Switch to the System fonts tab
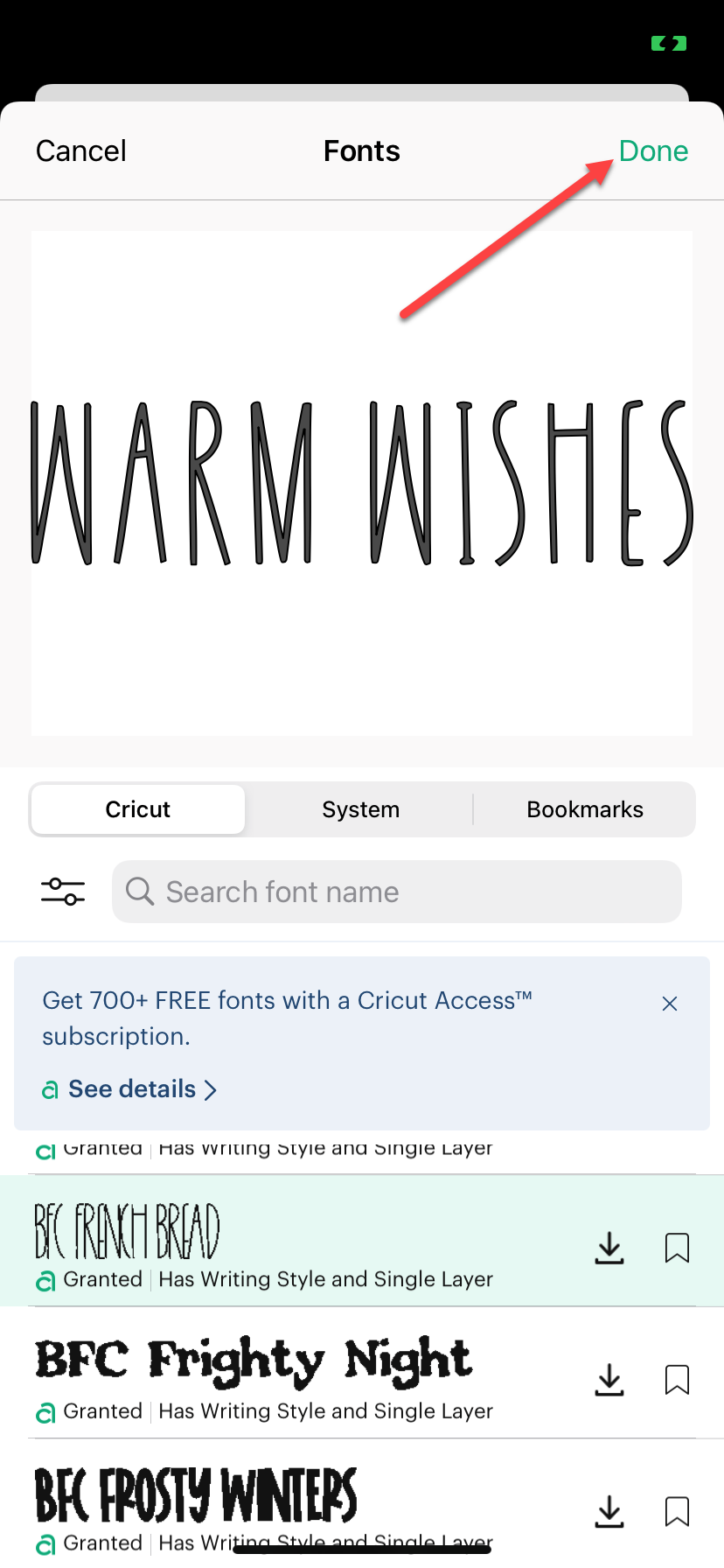The width and height of the screenshot is (724, 1568). tap(361, 809)
